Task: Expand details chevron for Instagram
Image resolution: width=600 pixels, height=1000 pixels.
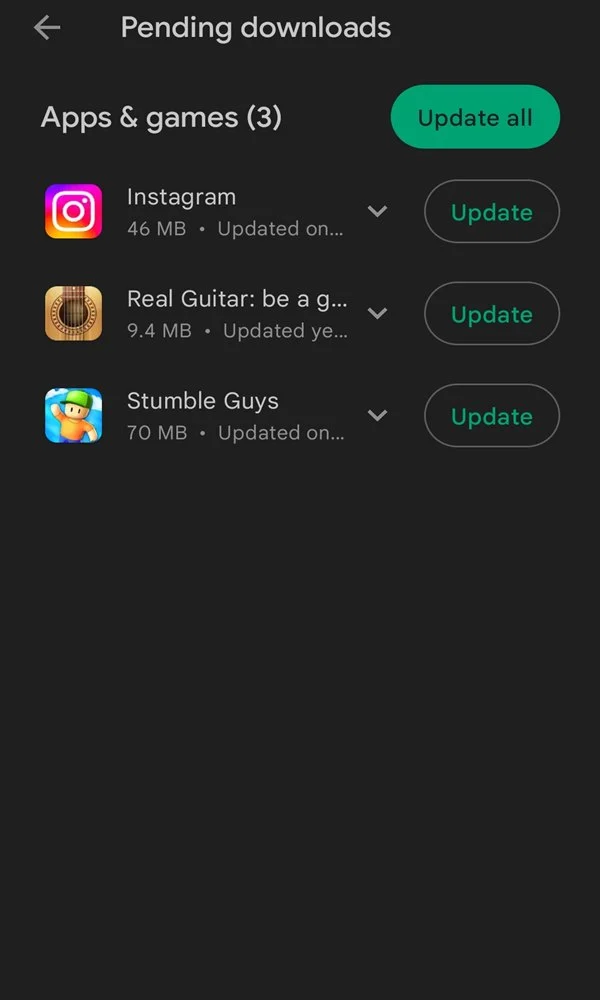Action: [377, 212]
